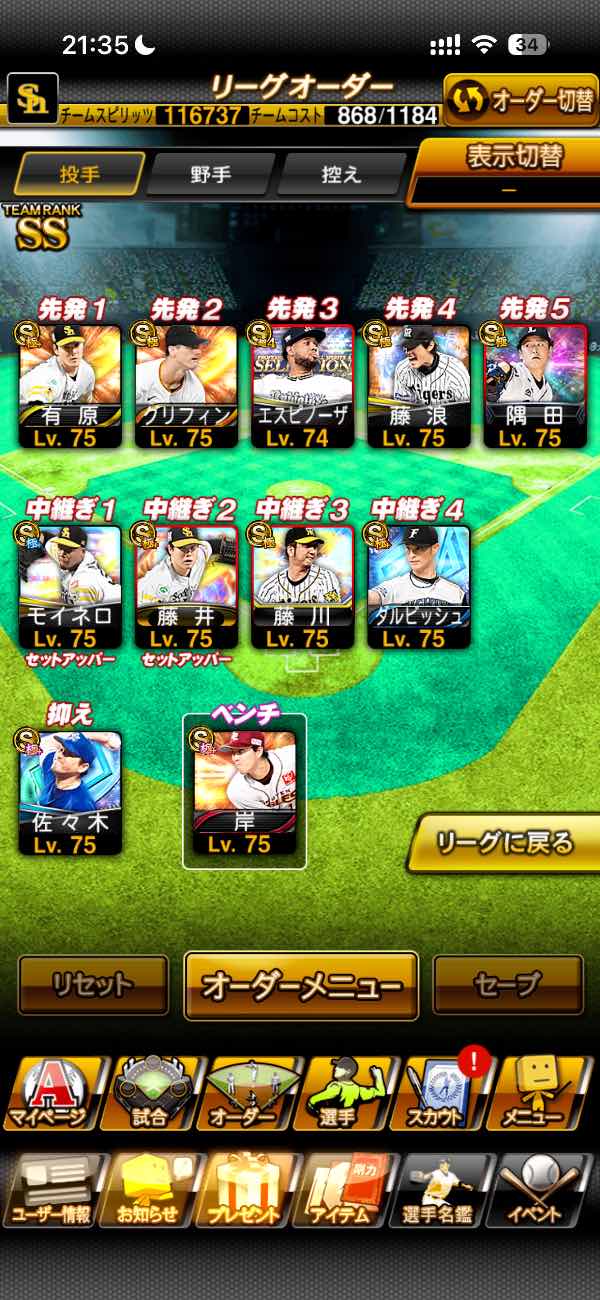Select starting pitcher エスピノーザ card
Image resolution: width=600 pixels, height=1300 pixels.
(302, 385)
